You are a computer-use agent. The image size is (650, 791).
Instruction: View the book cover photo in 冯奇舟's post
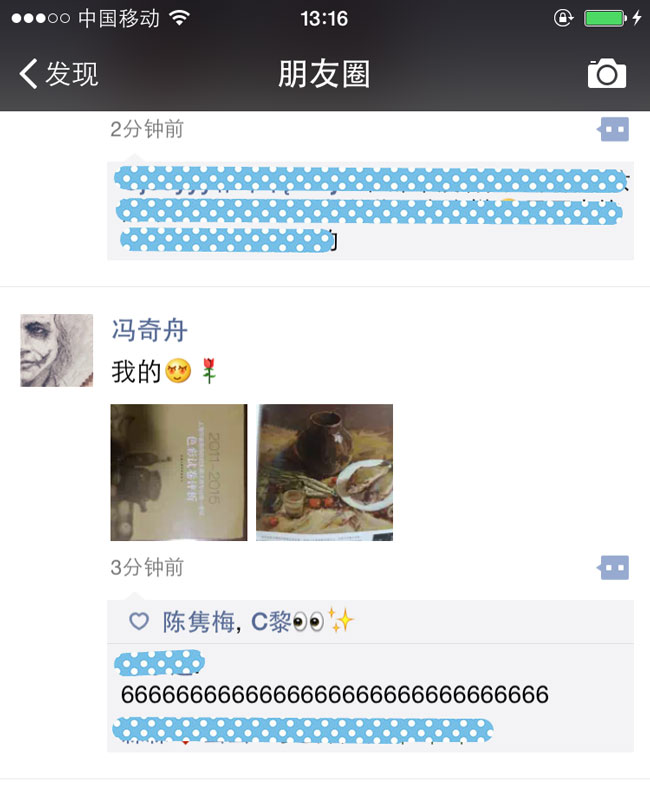[x=178, y=472]
